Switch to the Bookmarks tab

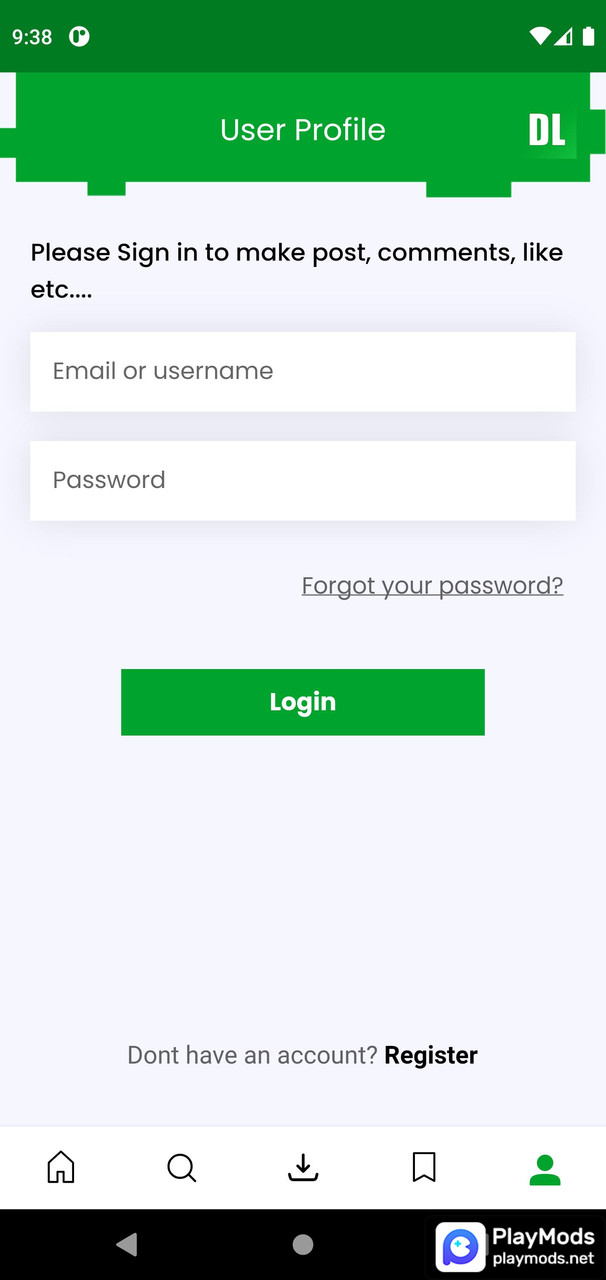tap(424, 1167)
